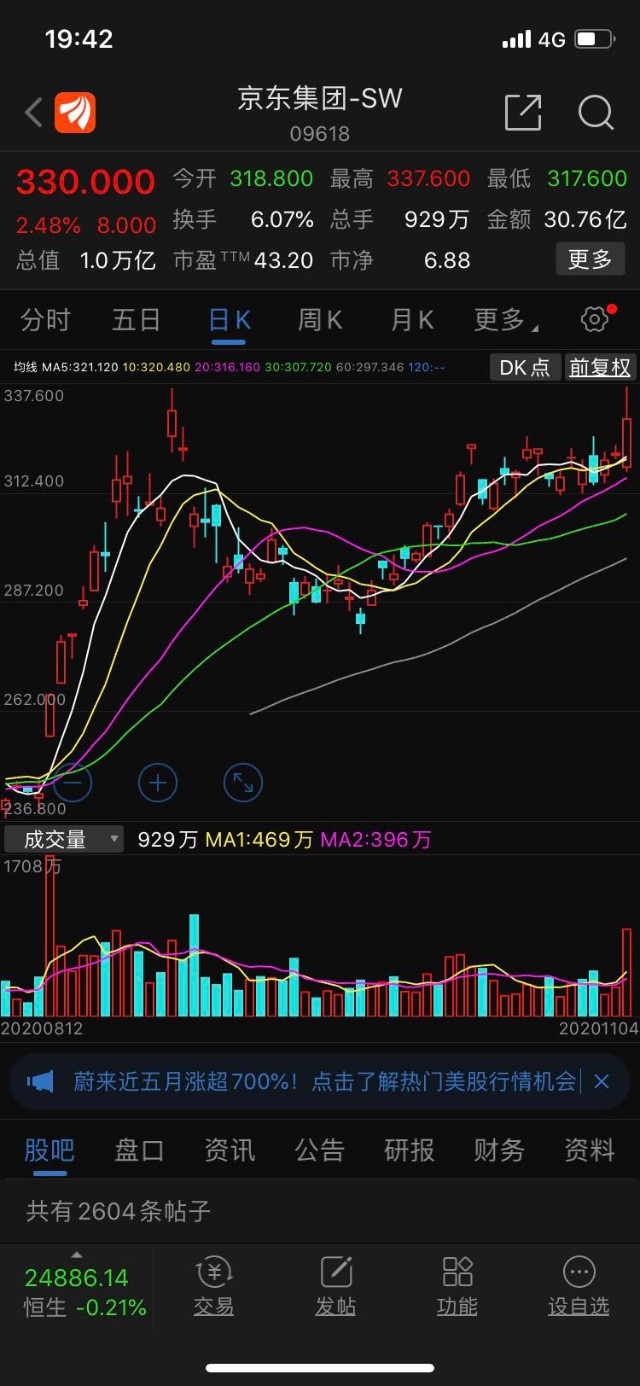Screen dimensions: 640x1386
Task: Expand chart to fullscreen
Action: 242,783
